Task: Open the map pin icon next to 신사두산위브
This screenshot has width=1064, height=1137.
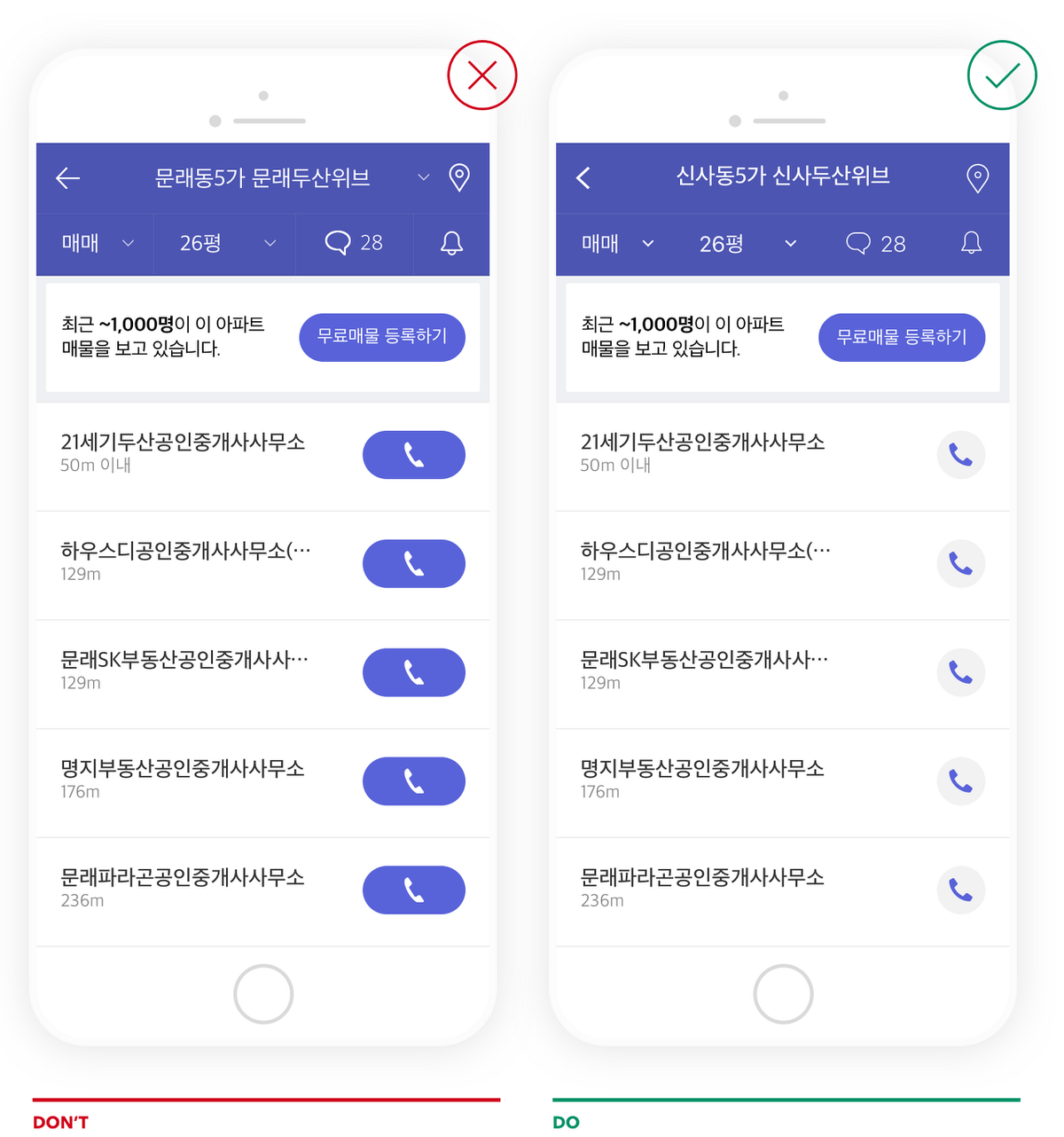Action: point(978,177)
